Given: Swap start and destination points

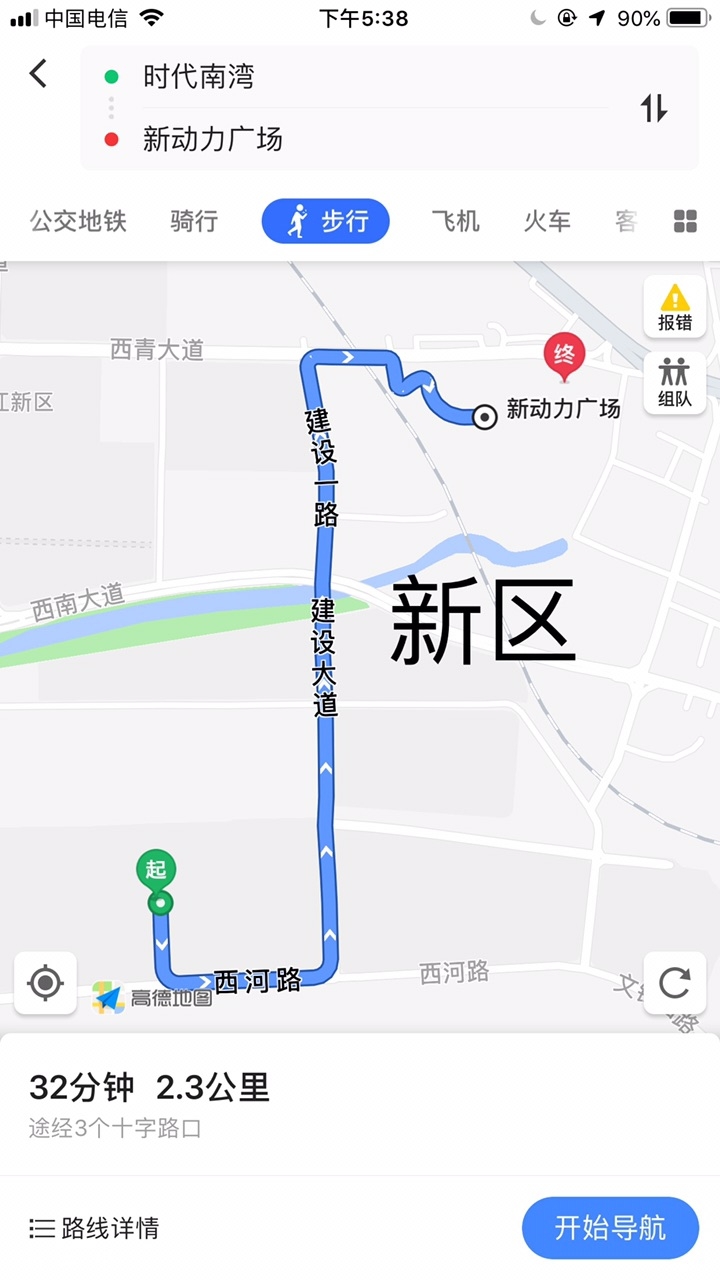Looking at the screenshot, I should point(654,108).
